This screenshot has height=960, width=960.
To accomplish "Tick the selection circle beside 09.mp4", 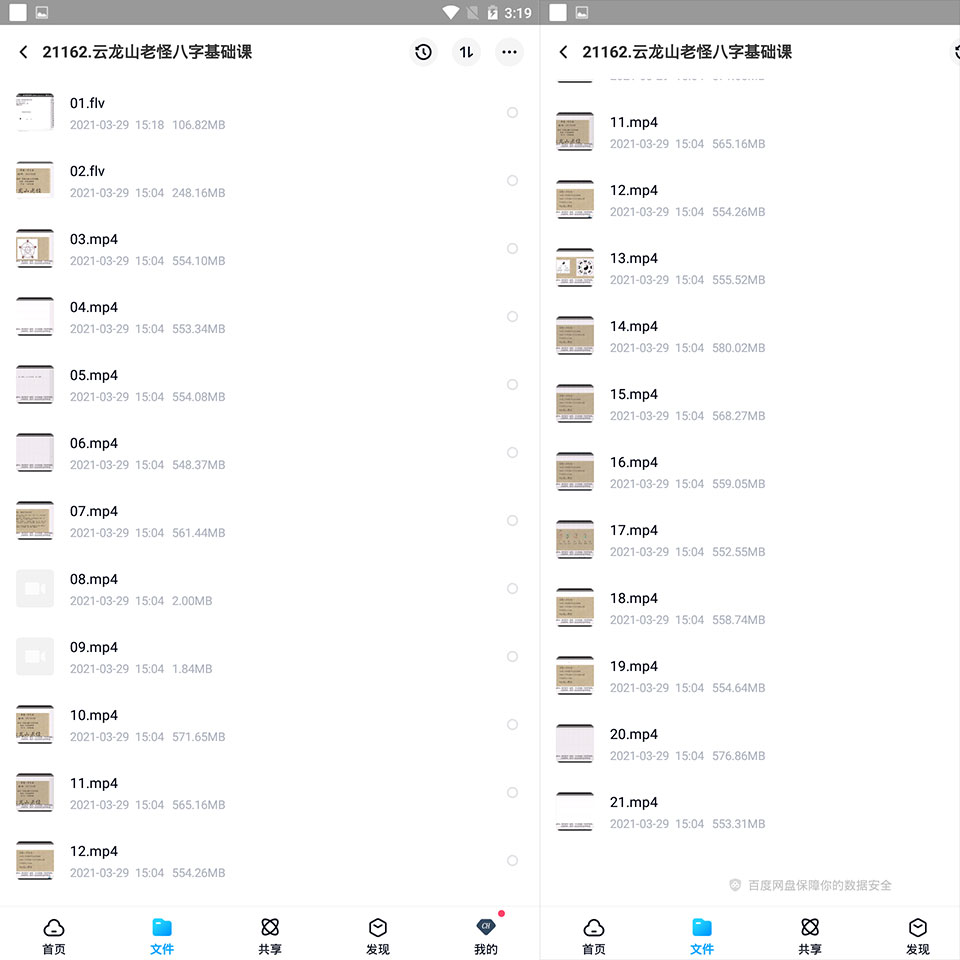I will point(512,656).
